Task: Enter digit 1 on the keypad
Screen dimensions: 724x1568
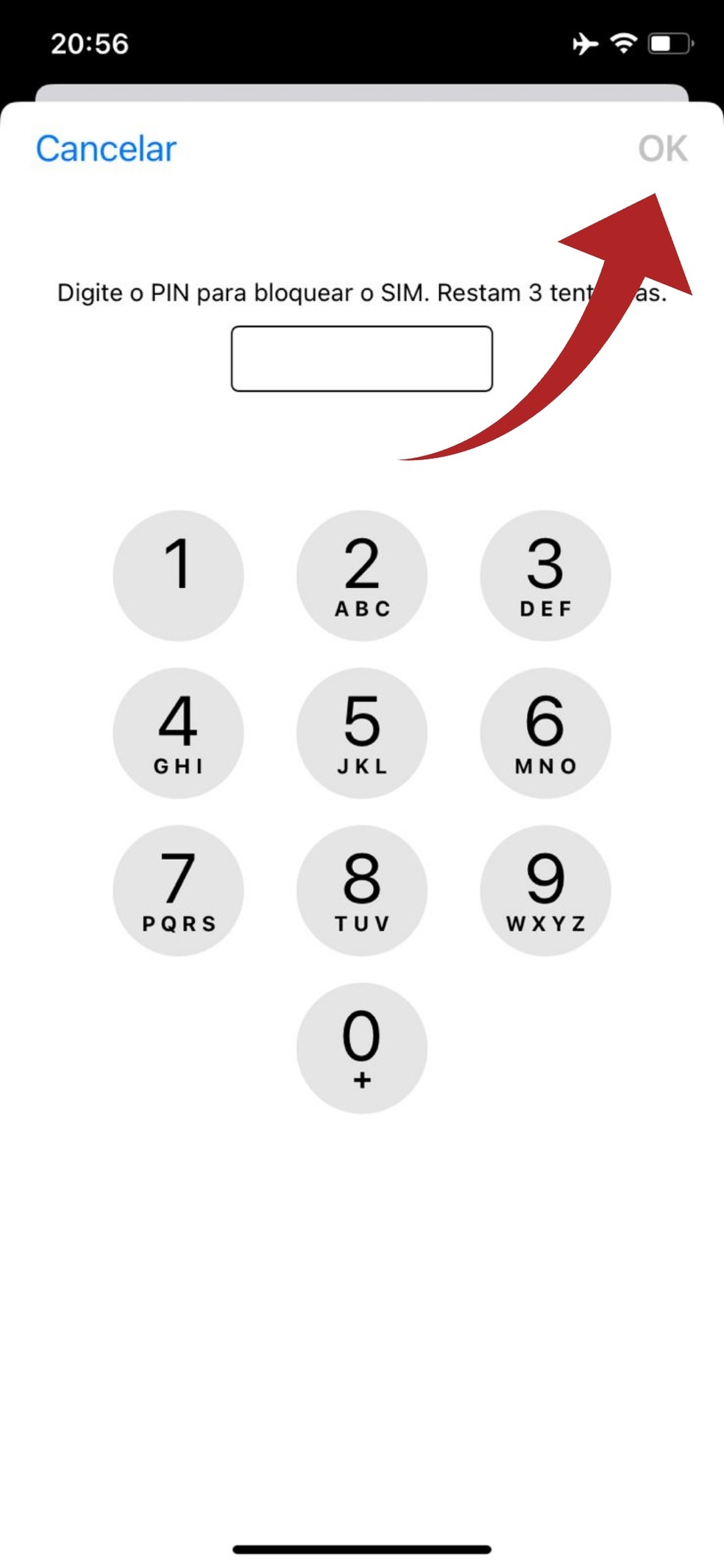Action: coord(178,576)
